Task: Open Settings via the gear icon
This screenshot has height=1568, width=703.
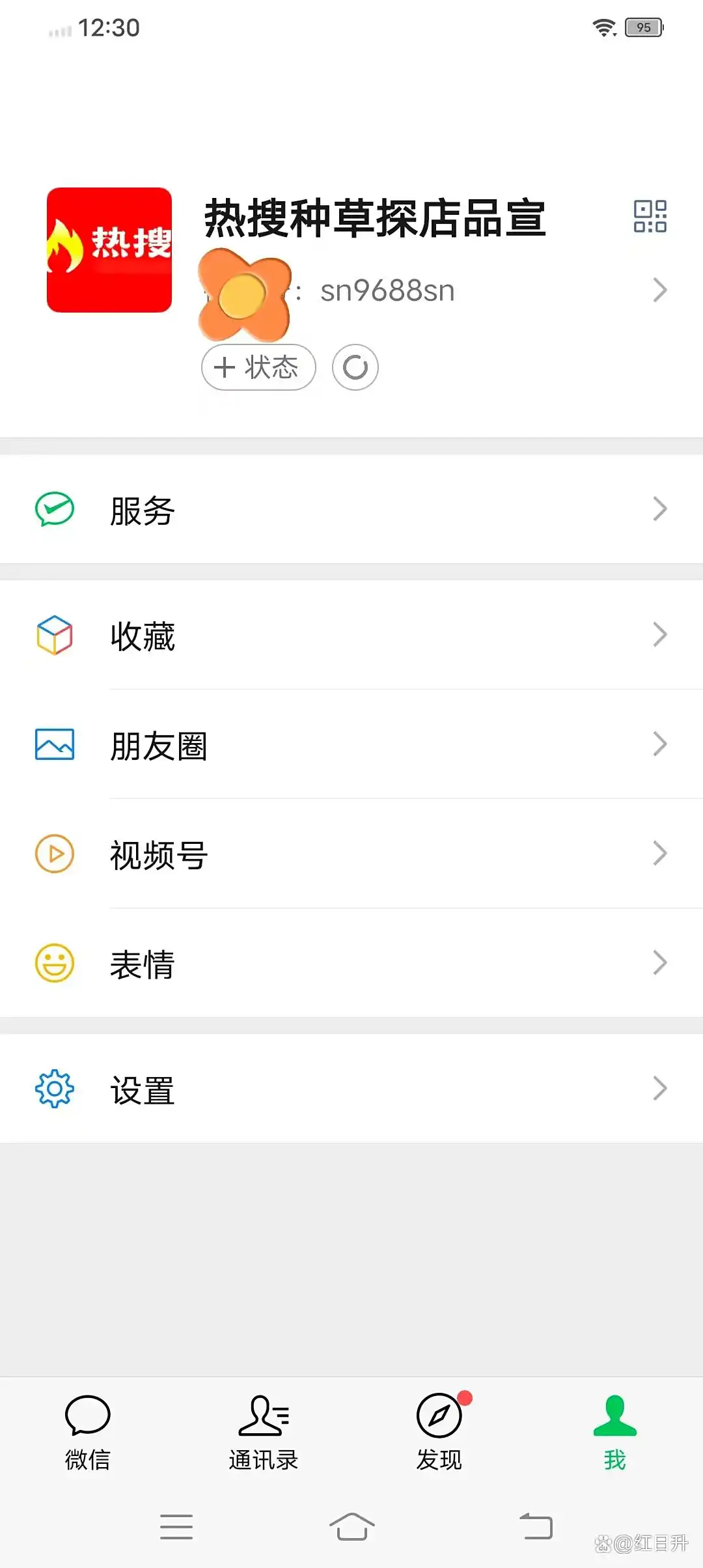Action: coord(55,1087)
